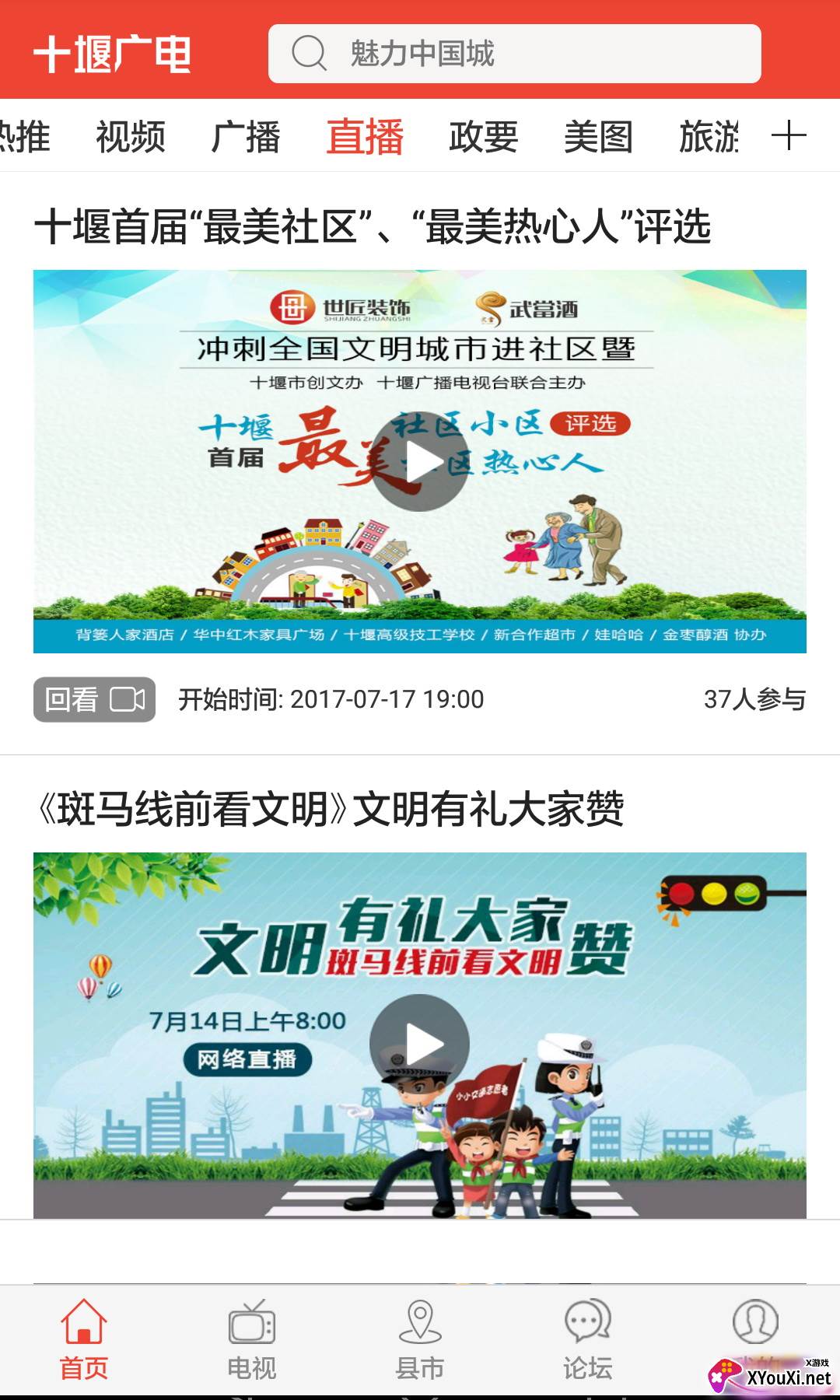Switch to the 热推 tab

(x=25, y=137)
